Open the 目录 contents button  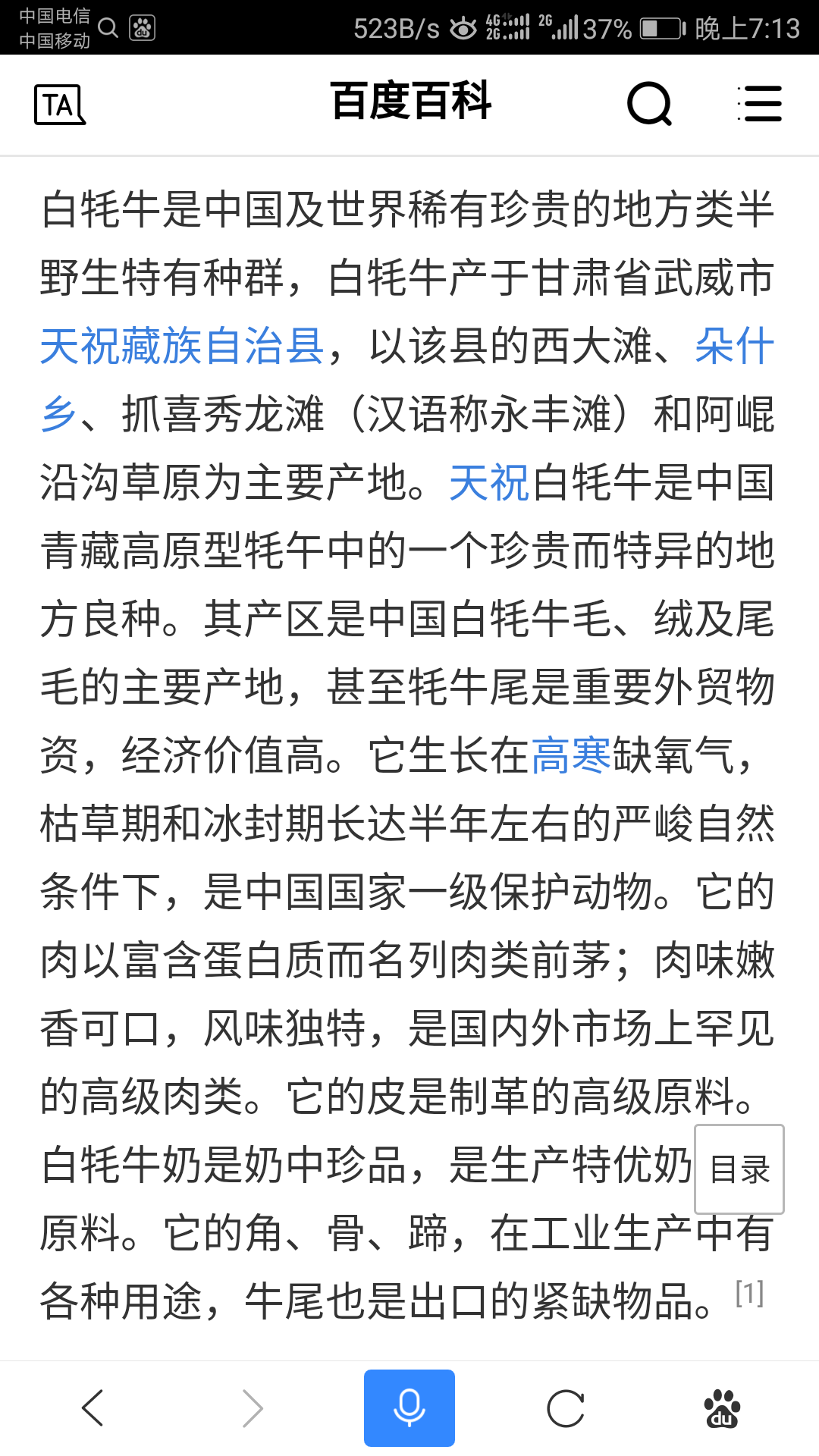pos(739,1169)
